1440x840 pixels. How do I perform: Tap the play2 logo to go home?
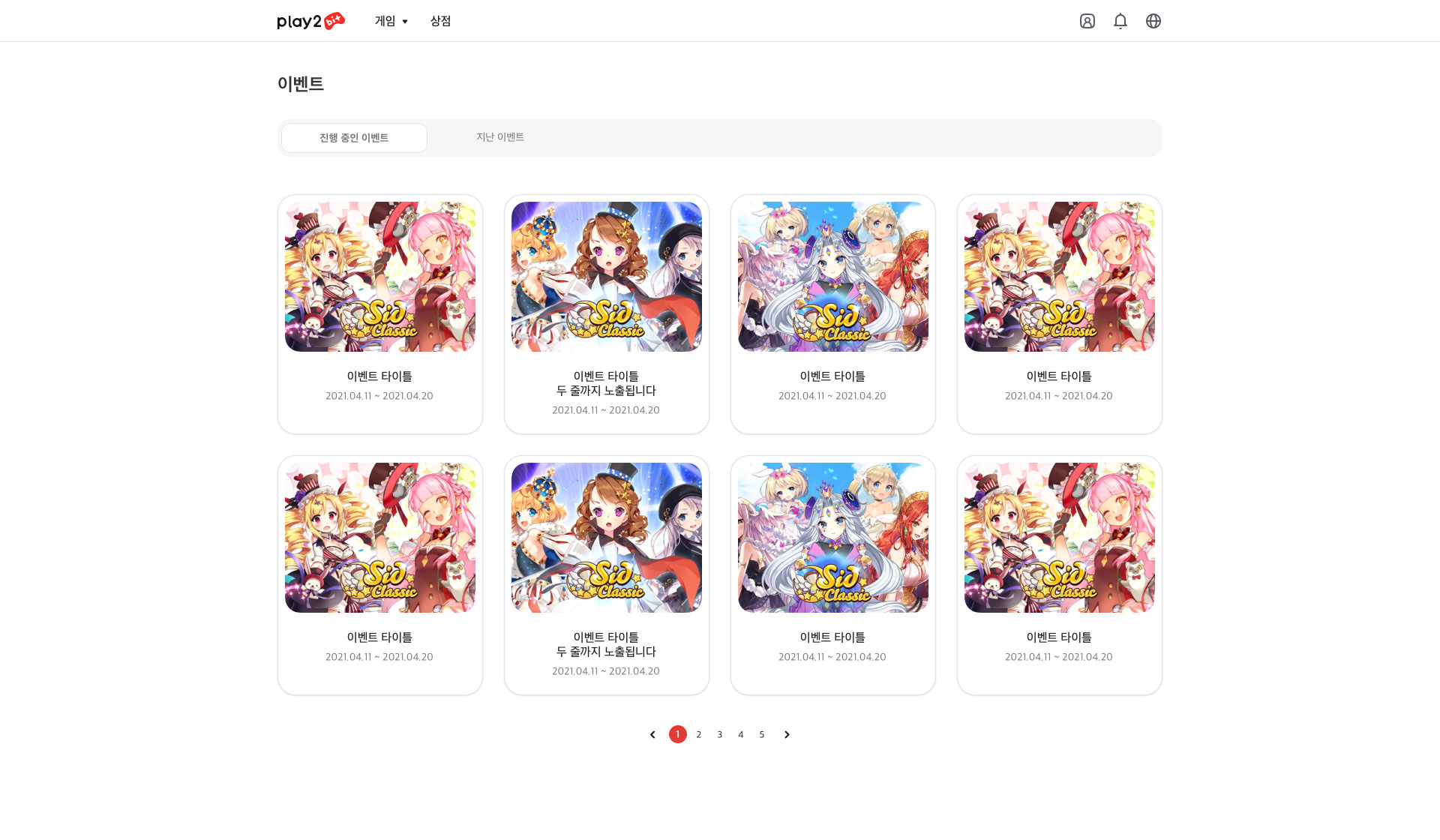[310, 21]
